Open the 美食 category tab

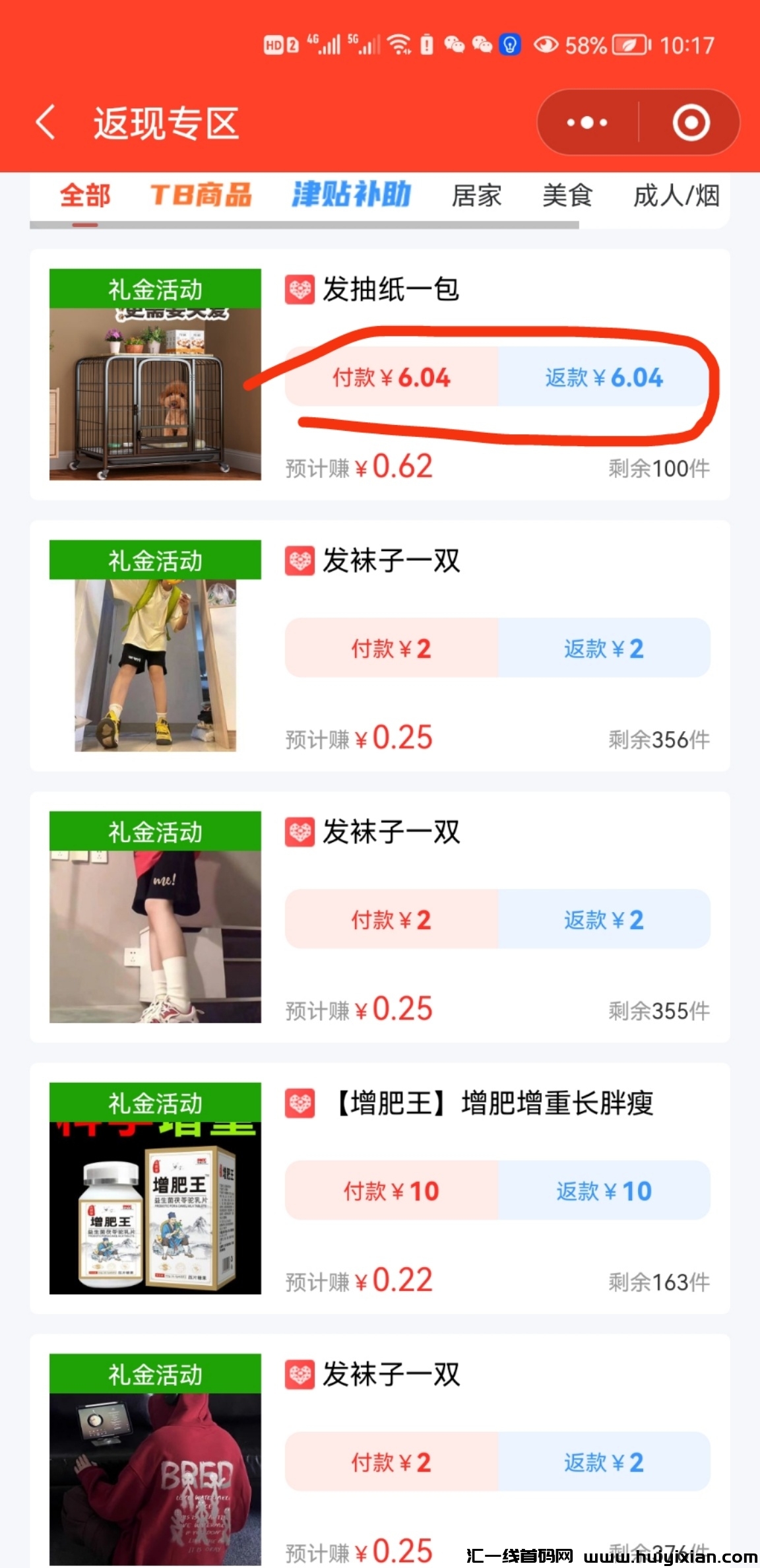(567, 196)
